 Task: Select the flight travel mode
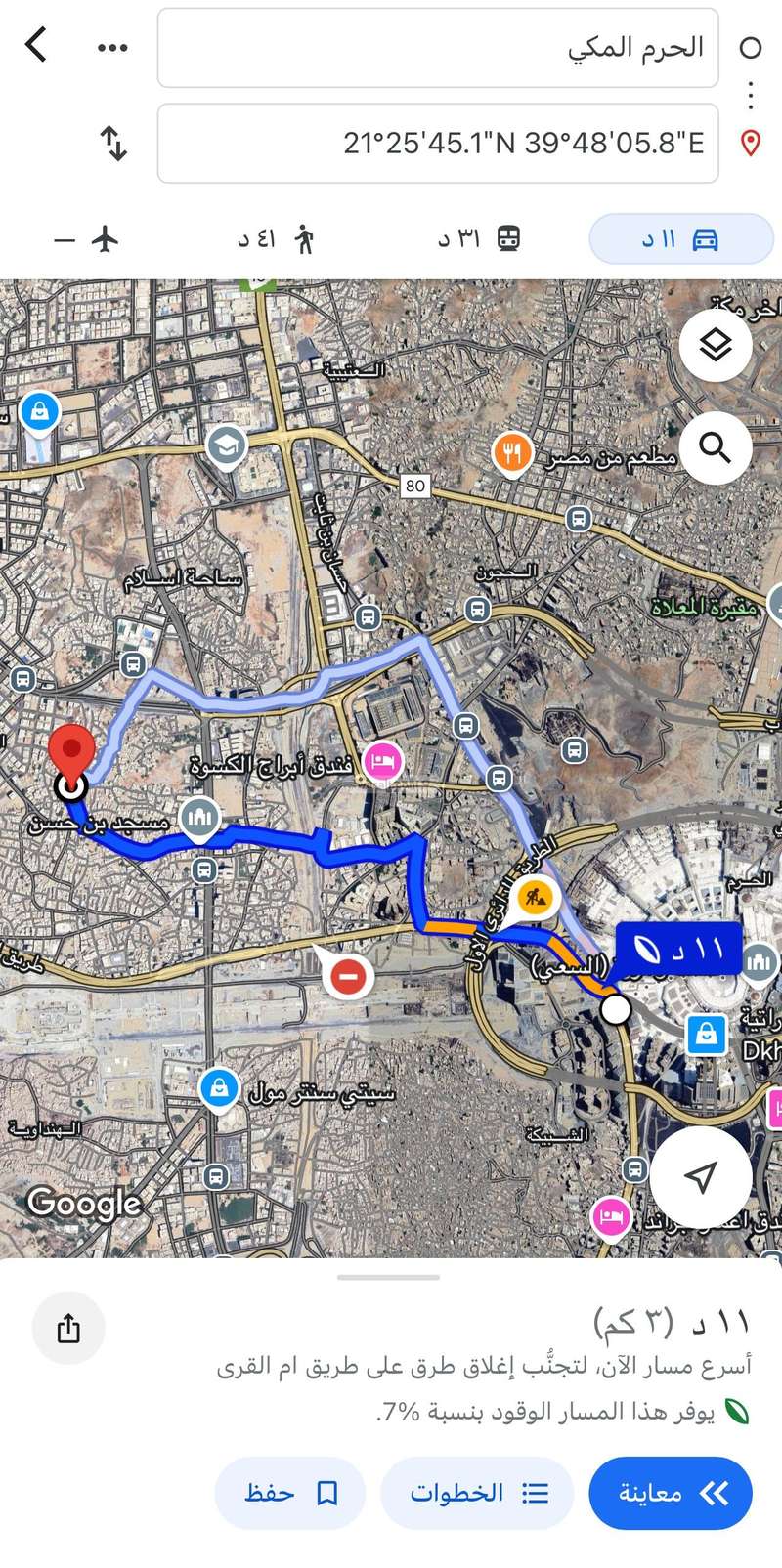[x=88, y=239]
